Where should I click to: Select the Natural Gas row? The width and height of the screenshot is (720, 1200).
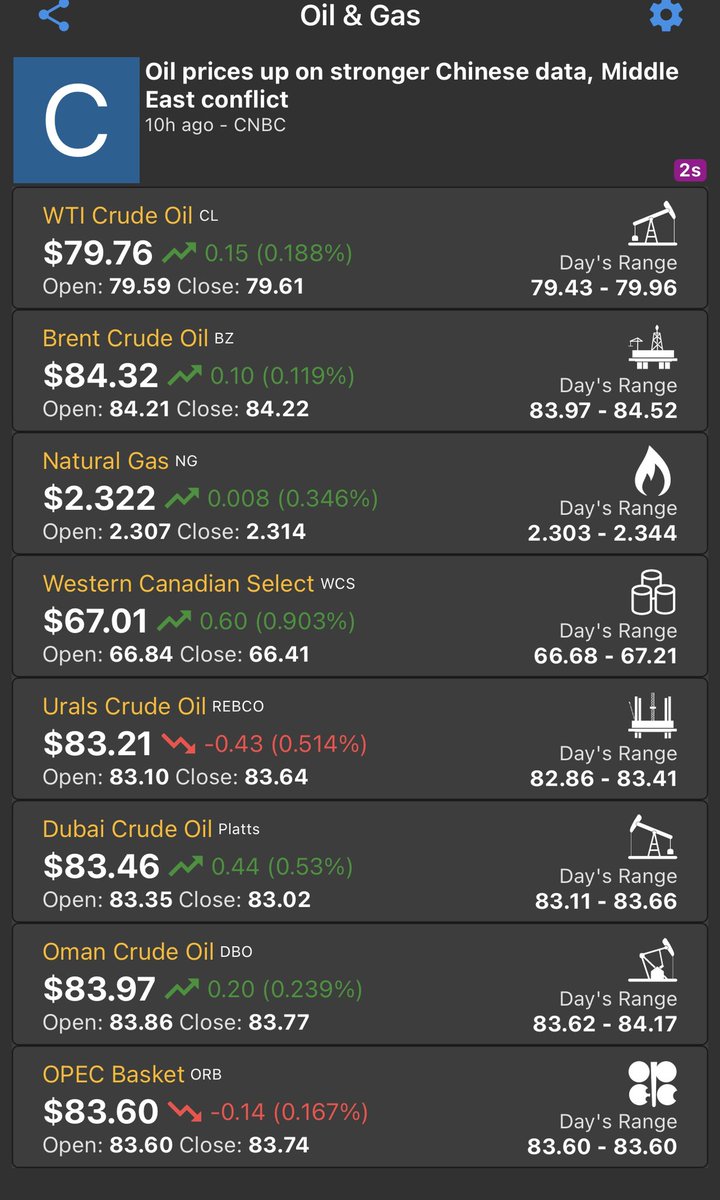tap(360, 494)
